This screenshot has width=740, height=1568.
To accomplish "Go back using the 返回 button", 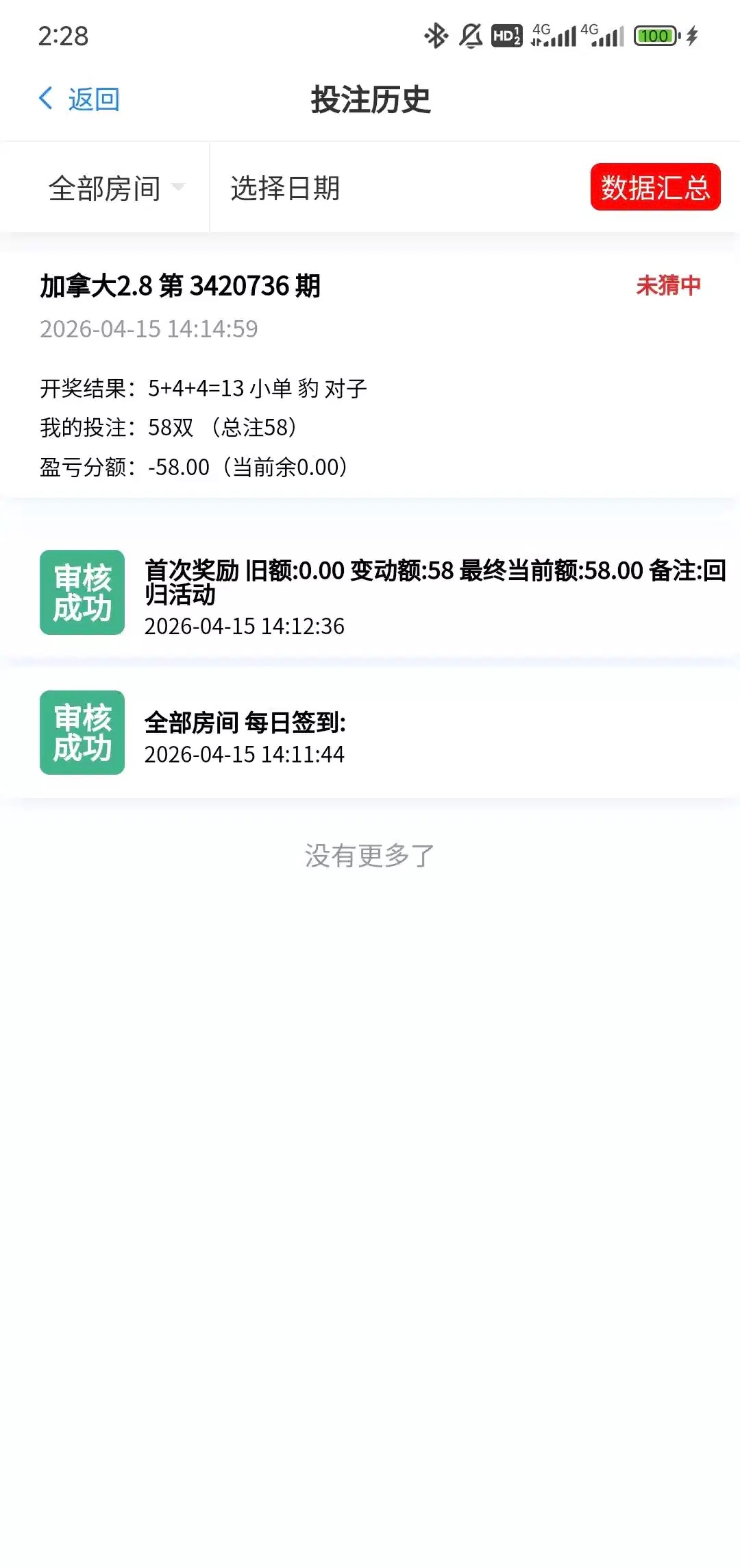I will 79,99.
